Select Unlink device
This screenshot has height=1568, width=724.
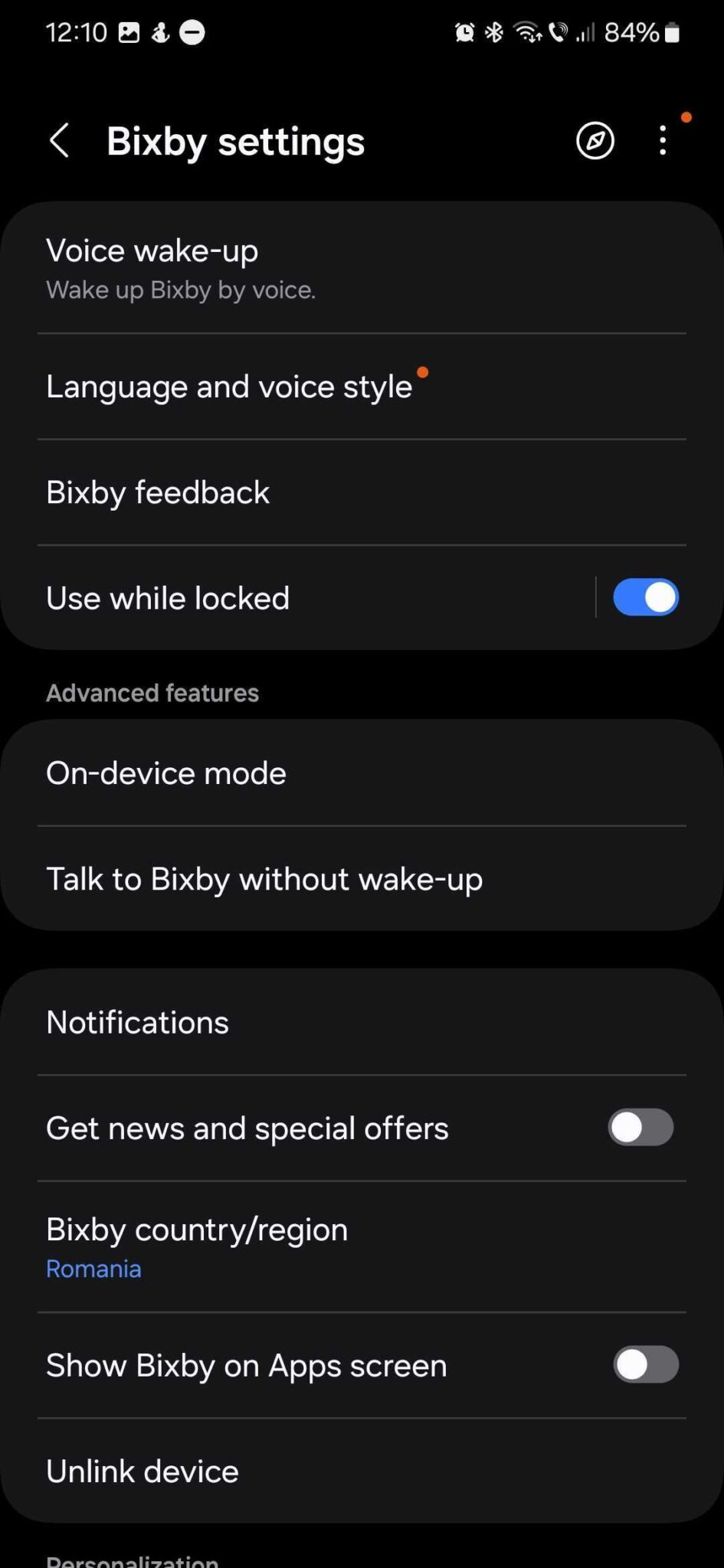[141, 1471]
